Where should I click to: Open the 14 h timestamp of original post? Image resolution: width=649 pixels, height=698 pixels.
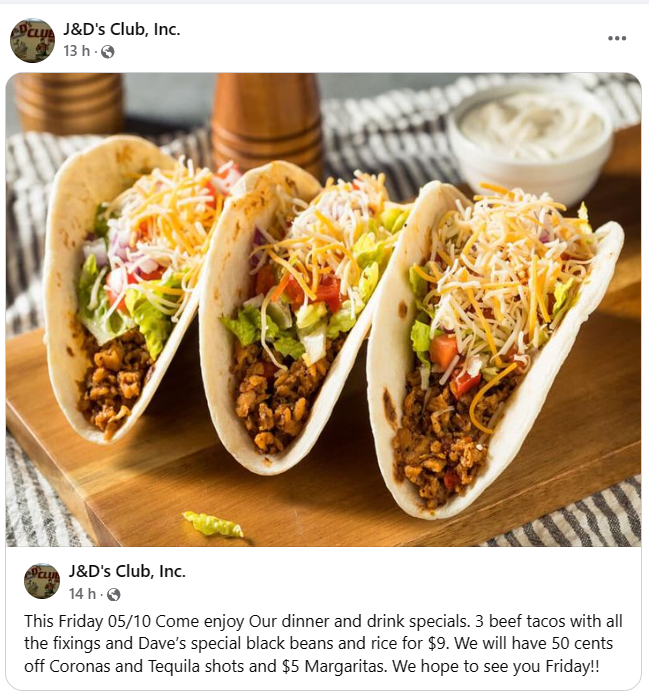pos(82,593)
